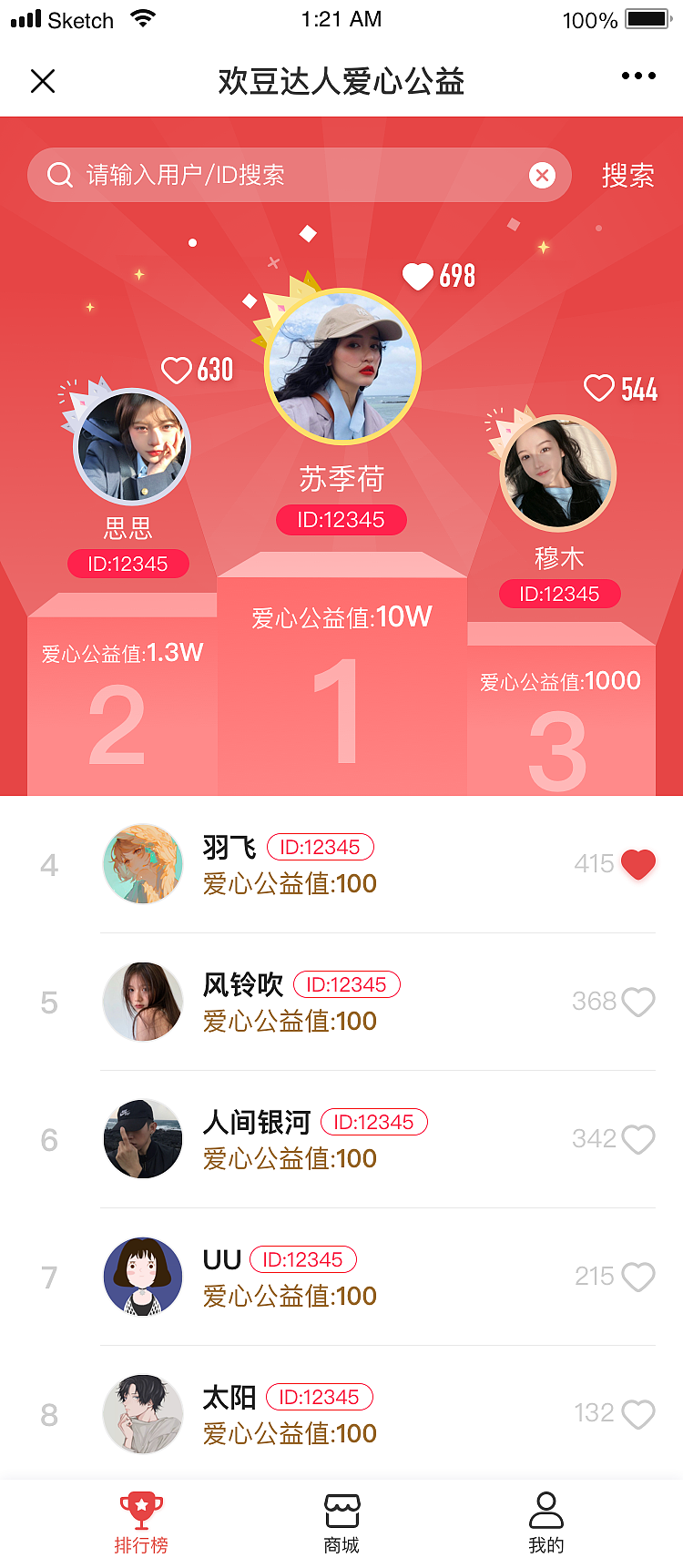Tap the trophy icon on 排行榜 tab

[x=141, y=1504]
